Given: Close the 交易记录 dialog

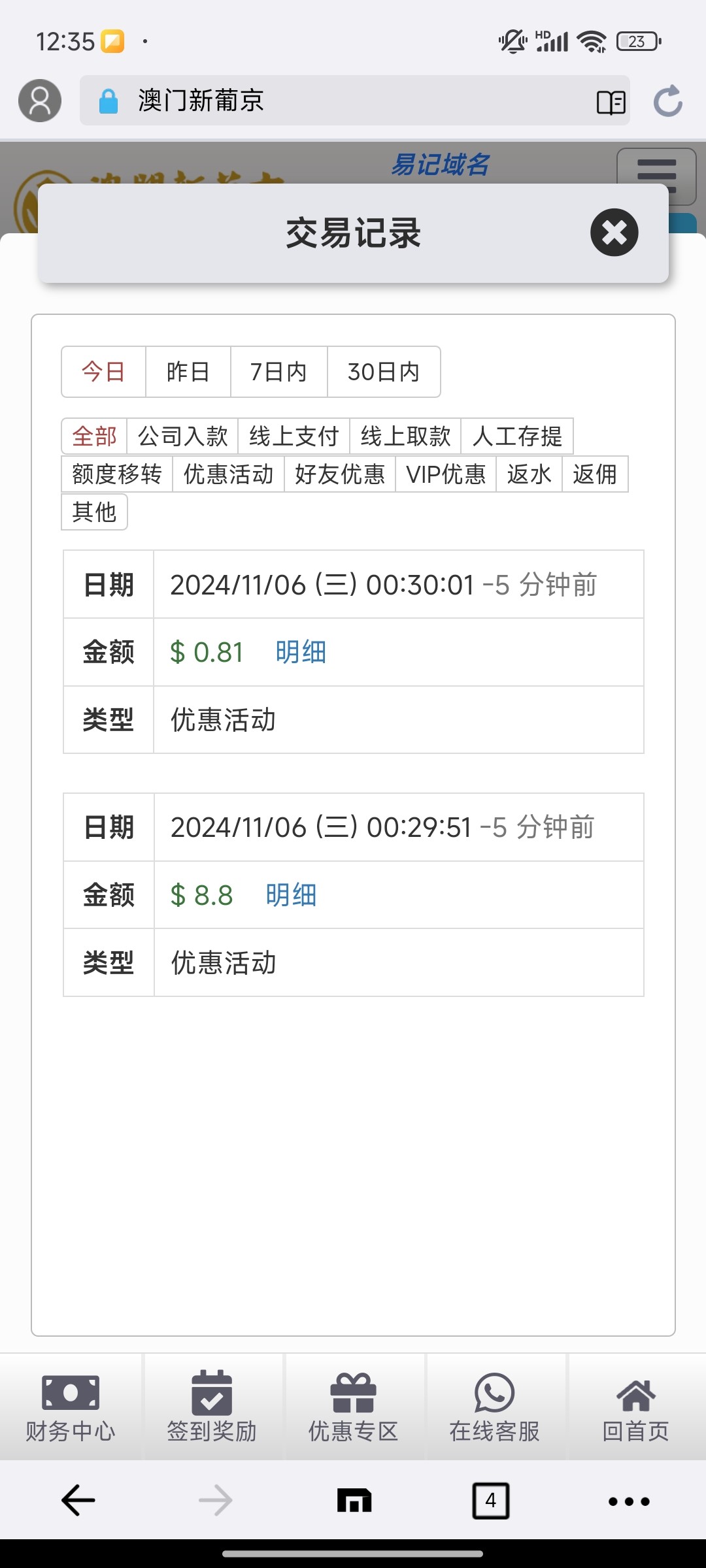Looking at the screenshot, I should [614, 233].
